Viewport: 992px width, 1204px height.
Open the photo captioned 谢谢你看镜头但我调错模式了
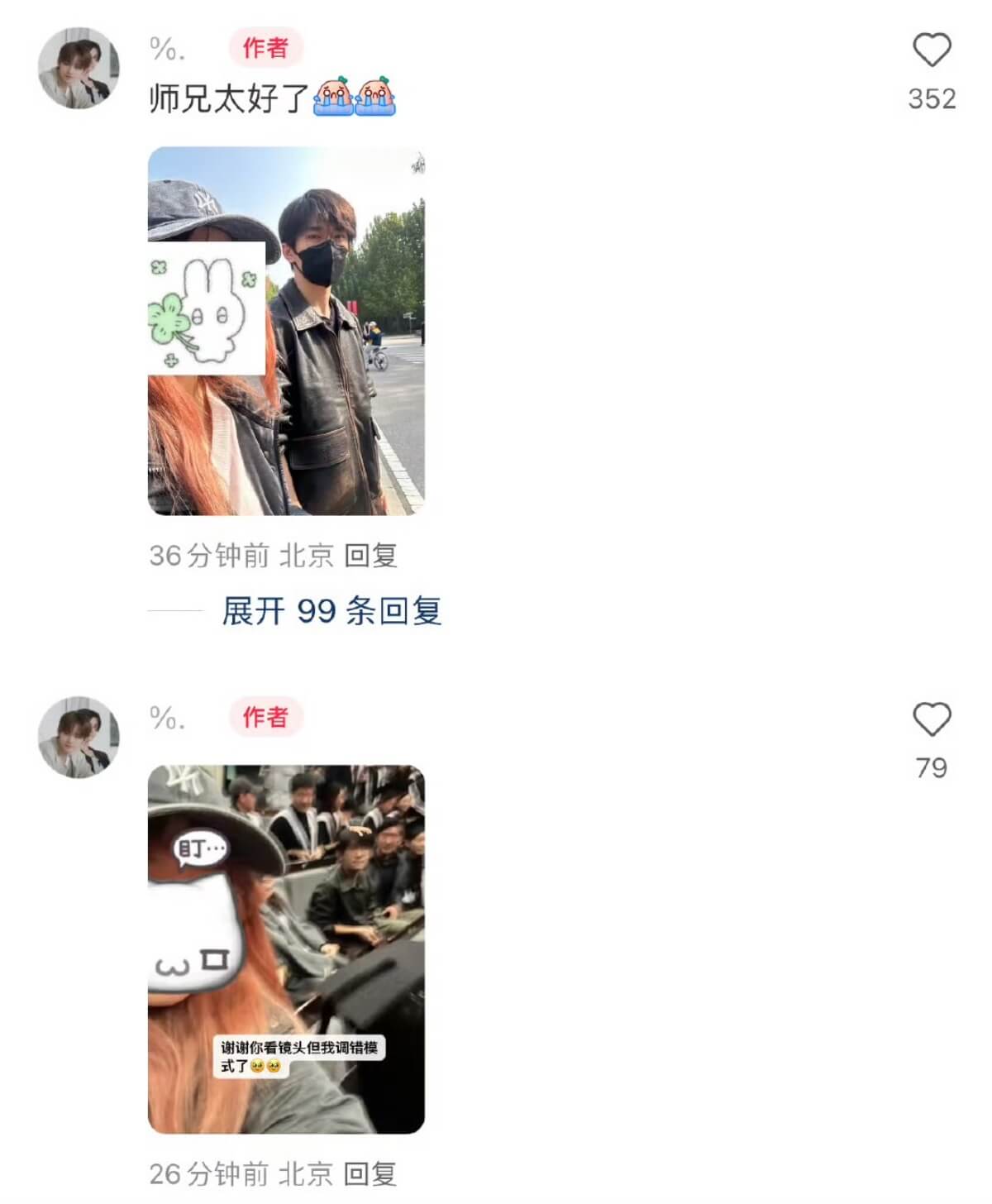[286, 948]
